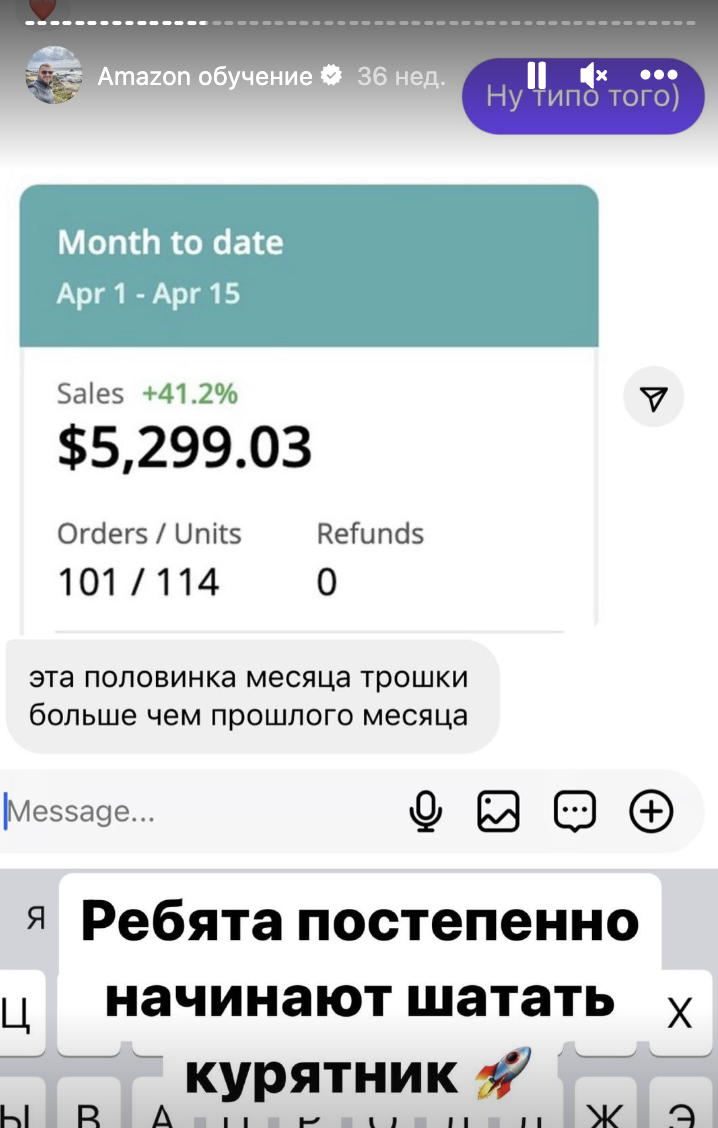Pause the story playback

coord(537,74)
